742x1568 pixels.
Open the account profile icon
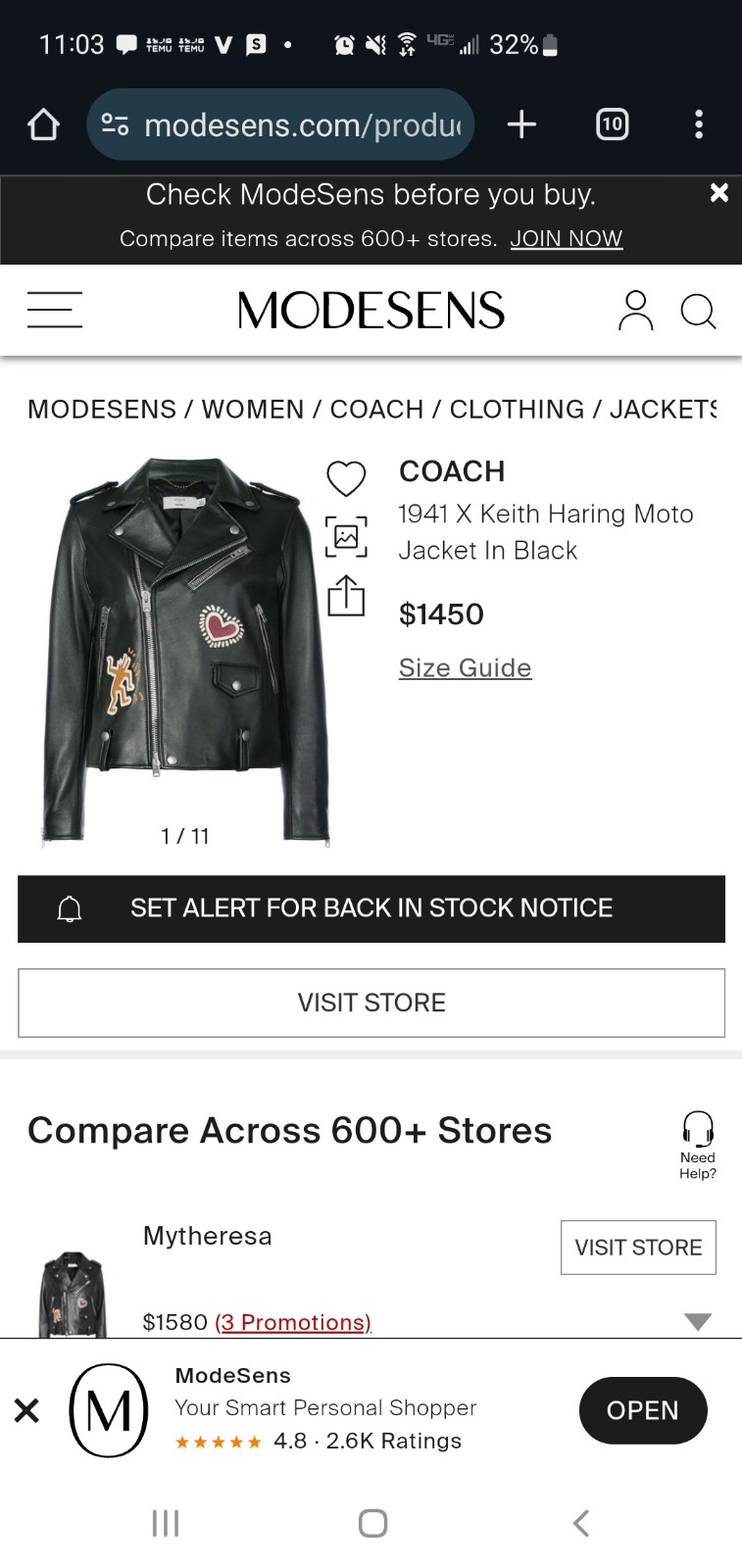(x=635, y=311)
